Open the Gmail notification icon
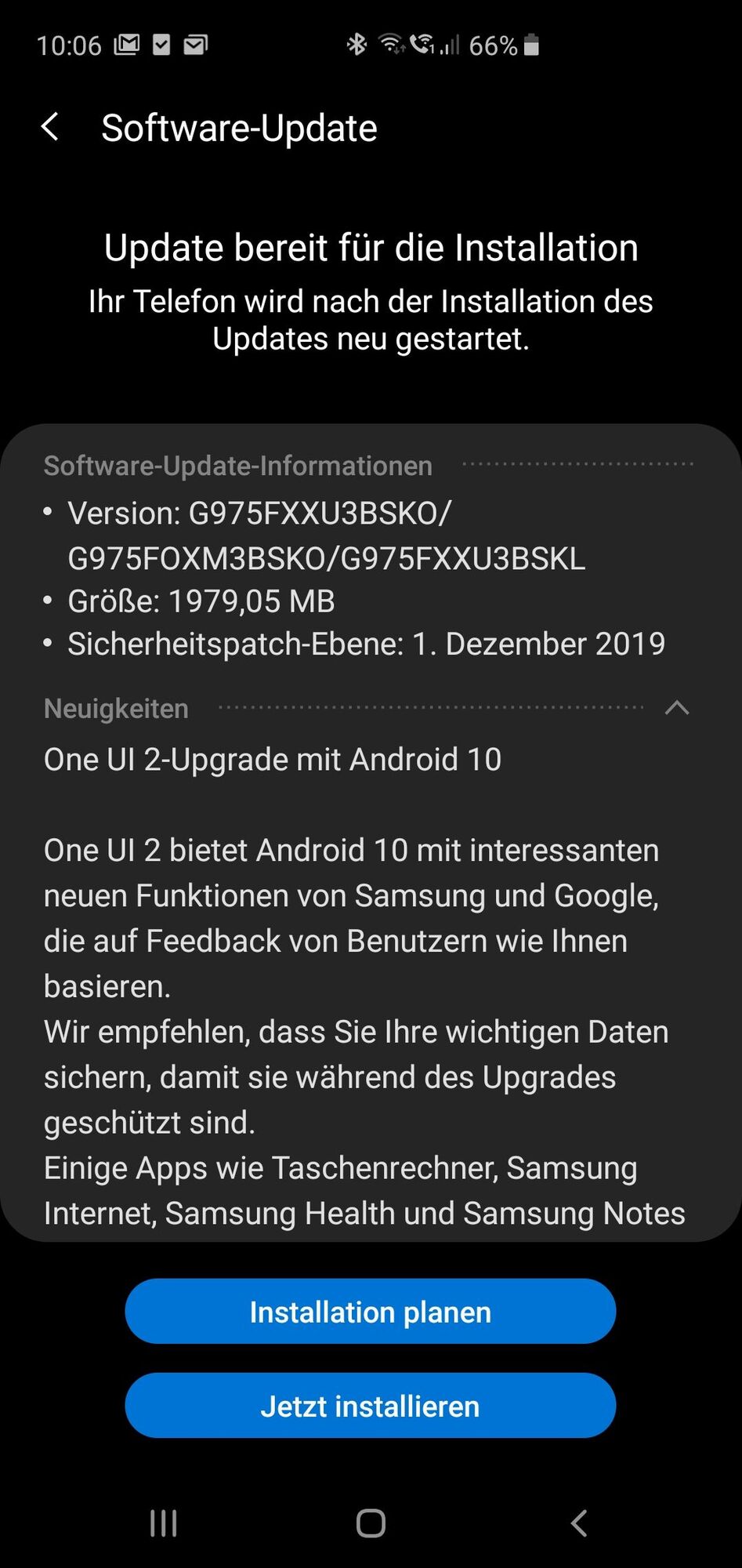742x1568 pixels. (x=128, y=43)
